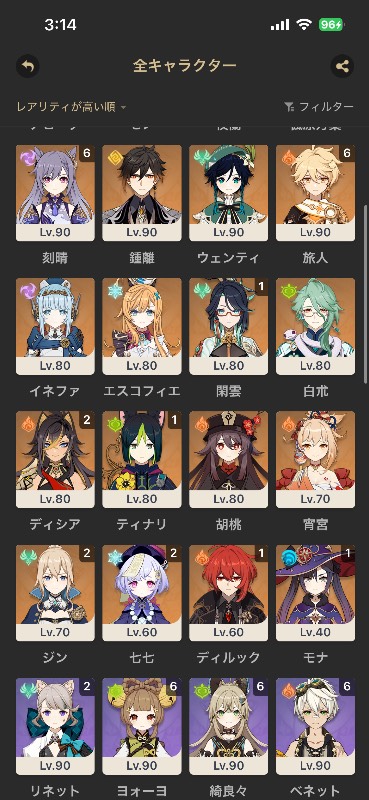Viewport: 369px width, 800px height.
Task: Select the 白朮 character card
Action: (x=315, y=327)
